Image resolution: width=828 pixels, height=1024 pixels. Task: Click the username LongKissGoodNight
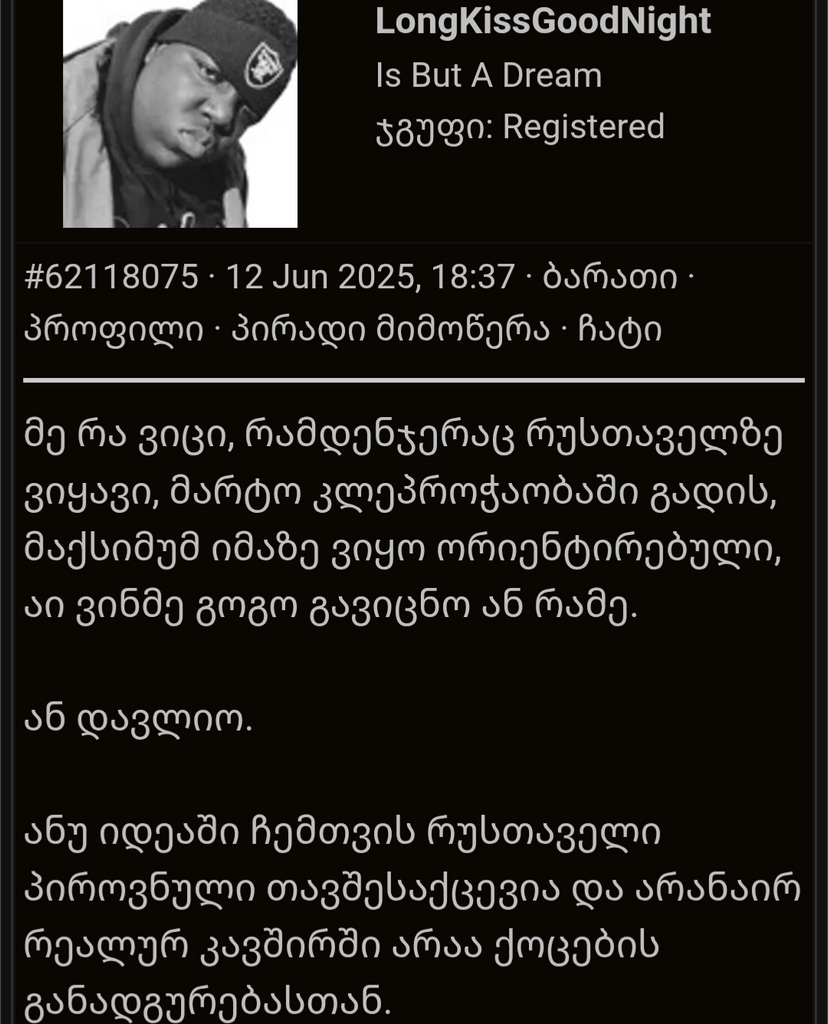click(543, 22)
